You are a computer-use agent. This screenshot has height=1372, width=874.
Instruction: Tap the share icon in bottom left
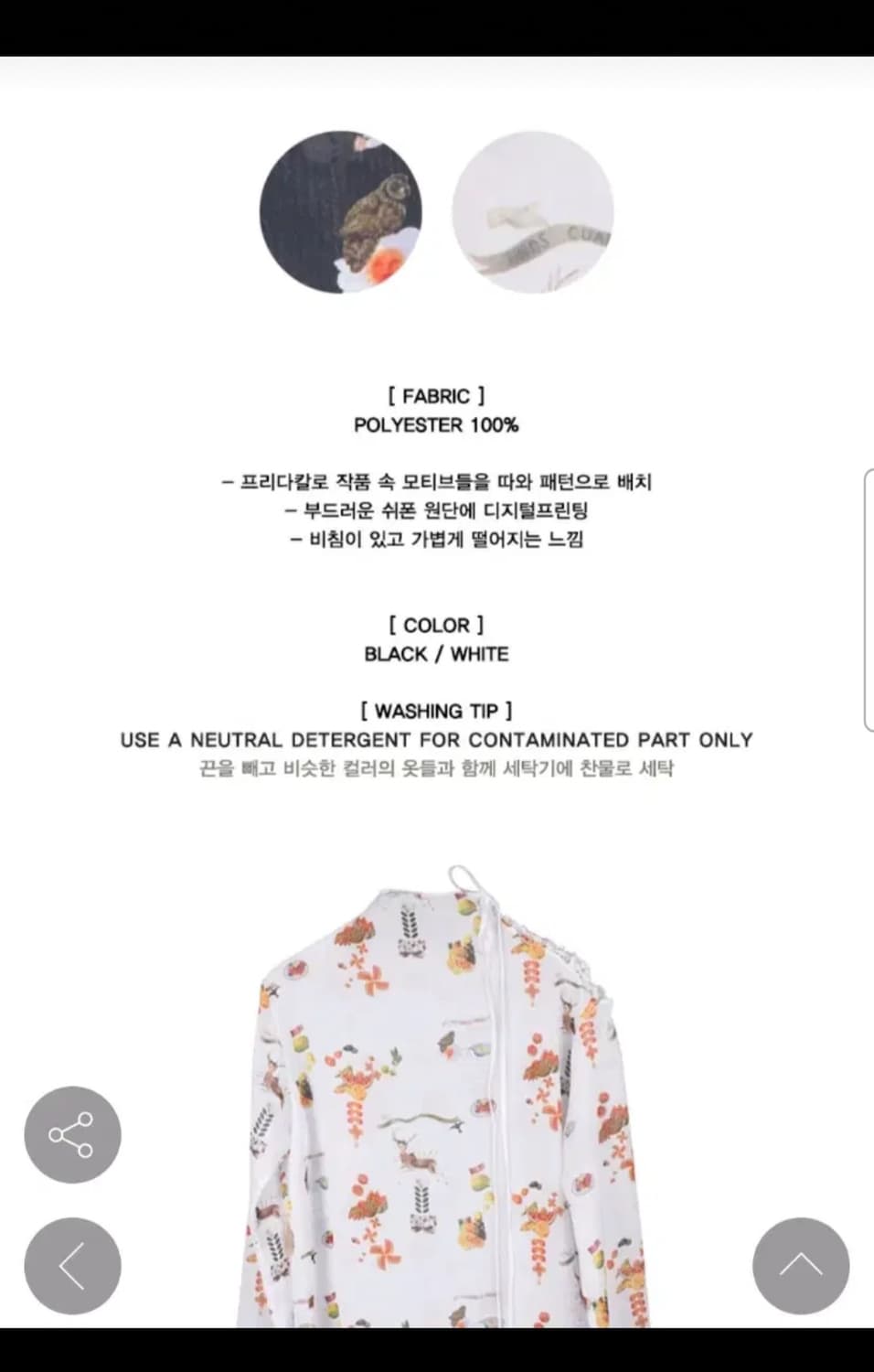(72, 1134)
